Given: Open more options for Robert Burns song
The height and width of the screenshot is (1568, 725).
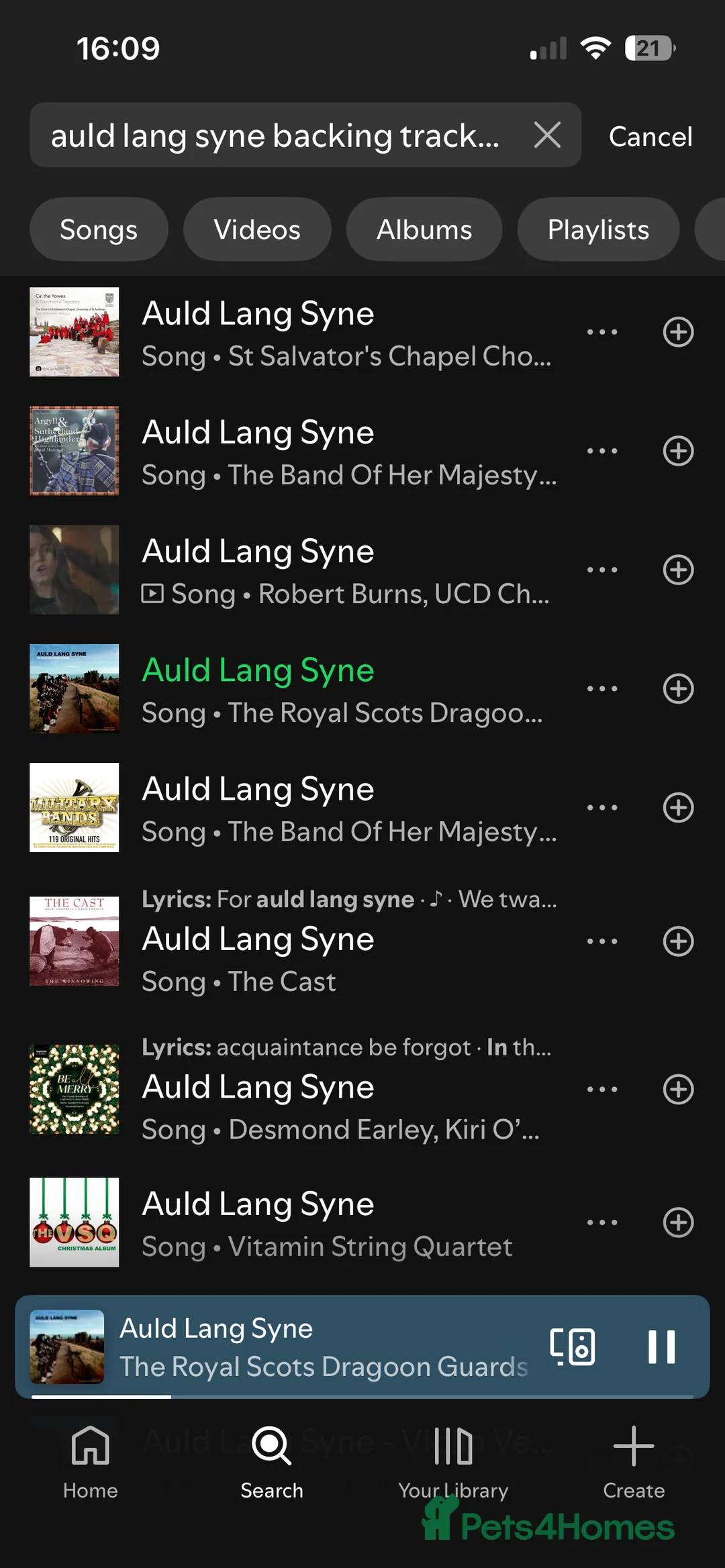Looking at the screenshot, I should tap(602, 570).
